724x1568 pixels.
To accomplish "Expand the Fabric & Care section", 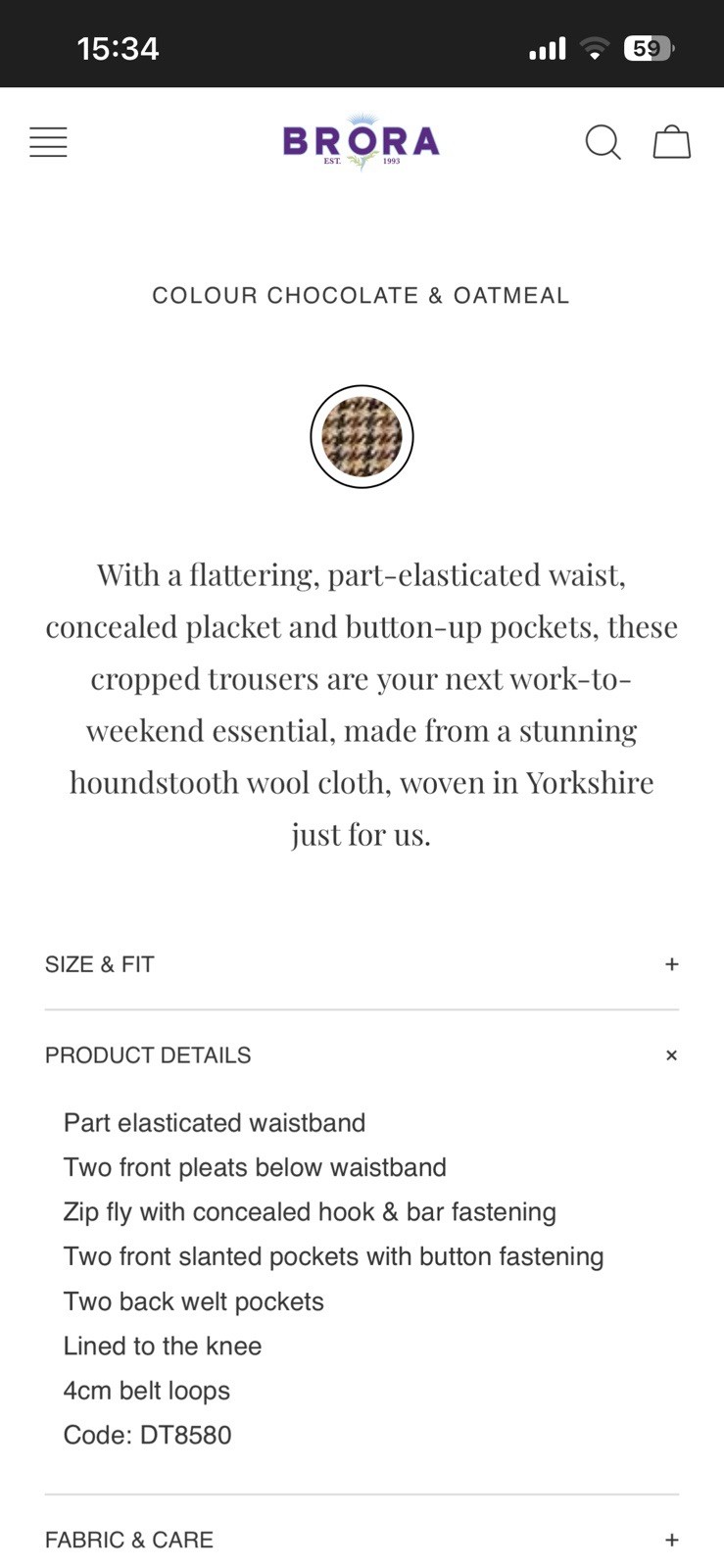I will pyautogui.click(x=362, y=1540).
